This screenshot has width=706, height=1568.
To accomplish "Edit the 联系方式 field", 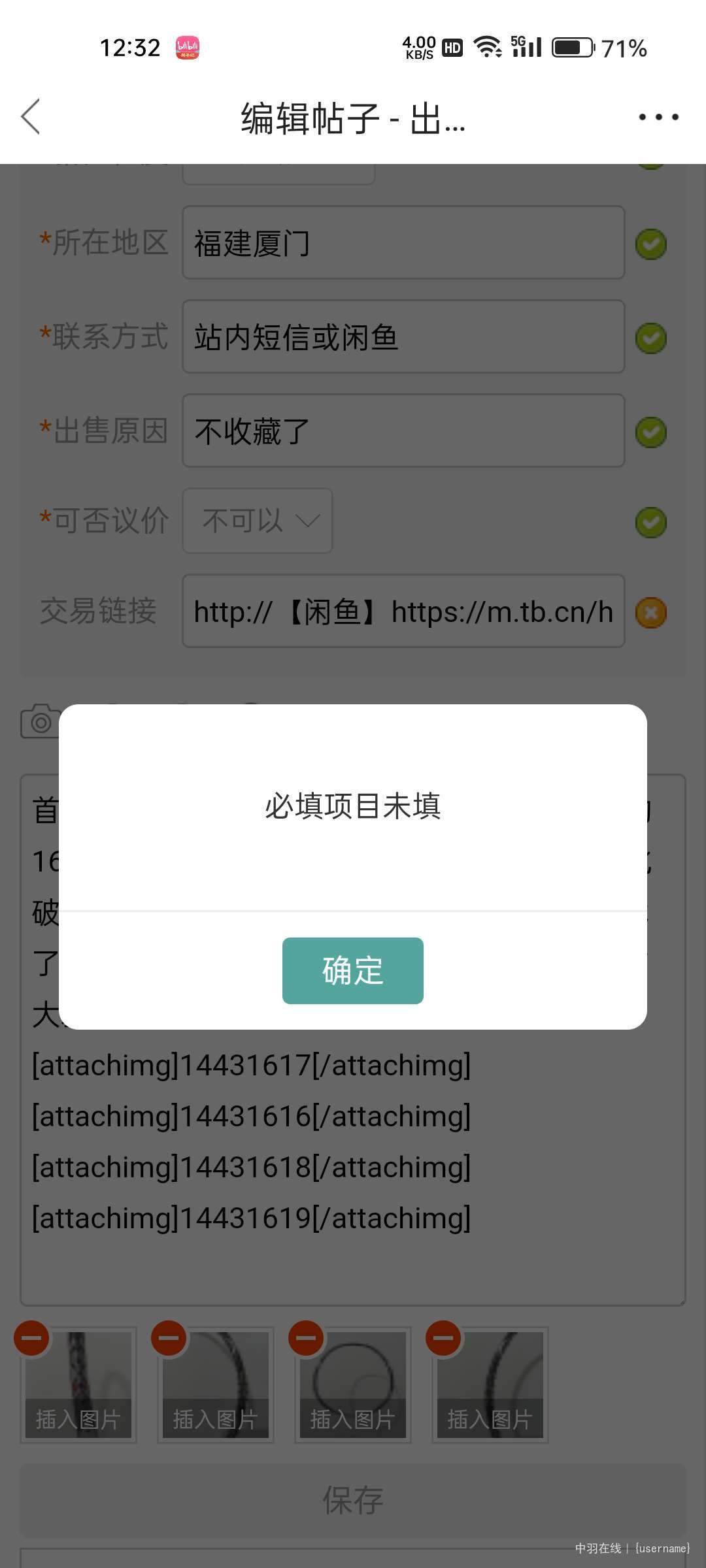I will (403, 337).
